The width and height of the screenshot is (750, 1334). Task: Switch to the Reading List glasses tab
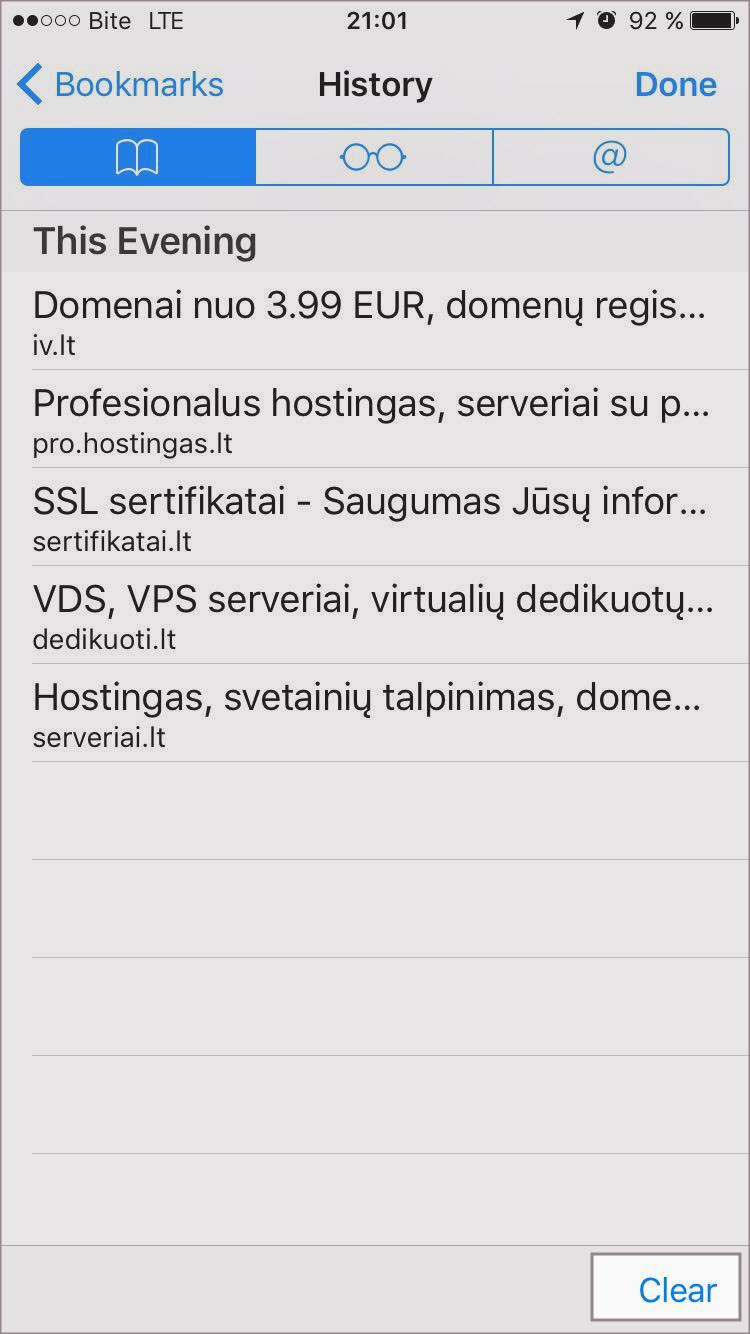pos(373,157)
